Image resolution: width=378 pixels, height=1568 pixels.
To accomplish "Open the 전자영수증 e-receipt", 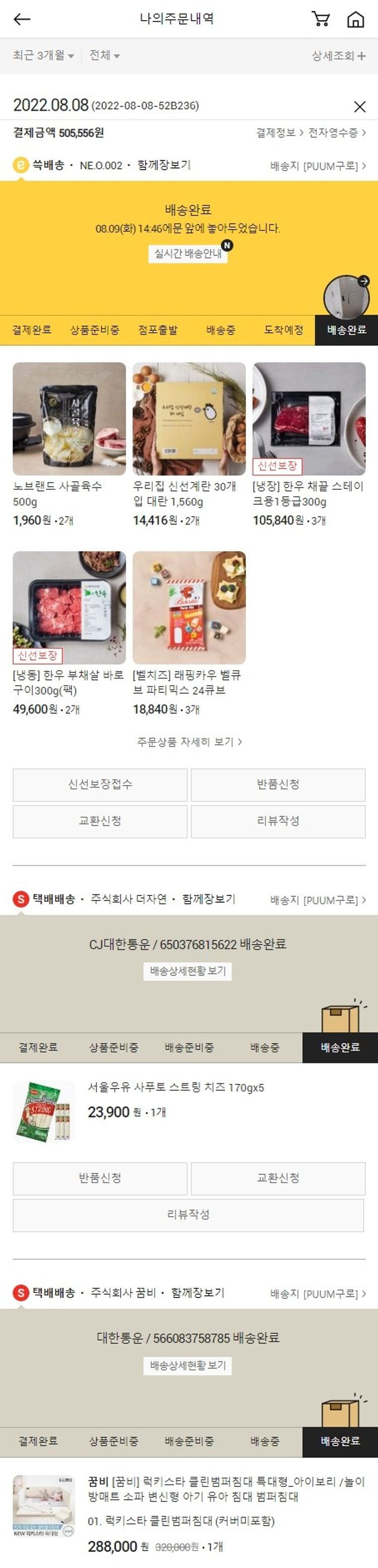I will pyautogui.click(x=337, y=133).
